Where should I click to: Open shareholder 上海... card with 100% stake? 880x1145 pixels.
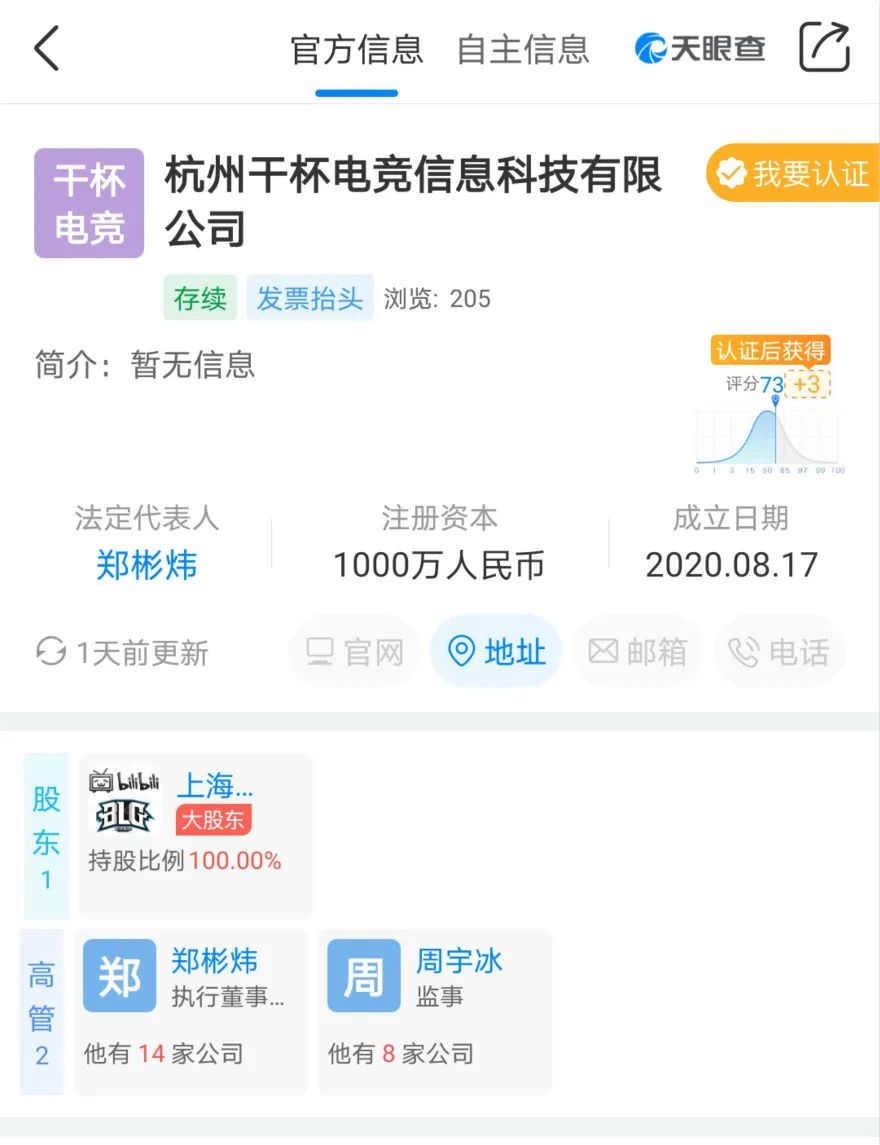click(x=195, y=835)
